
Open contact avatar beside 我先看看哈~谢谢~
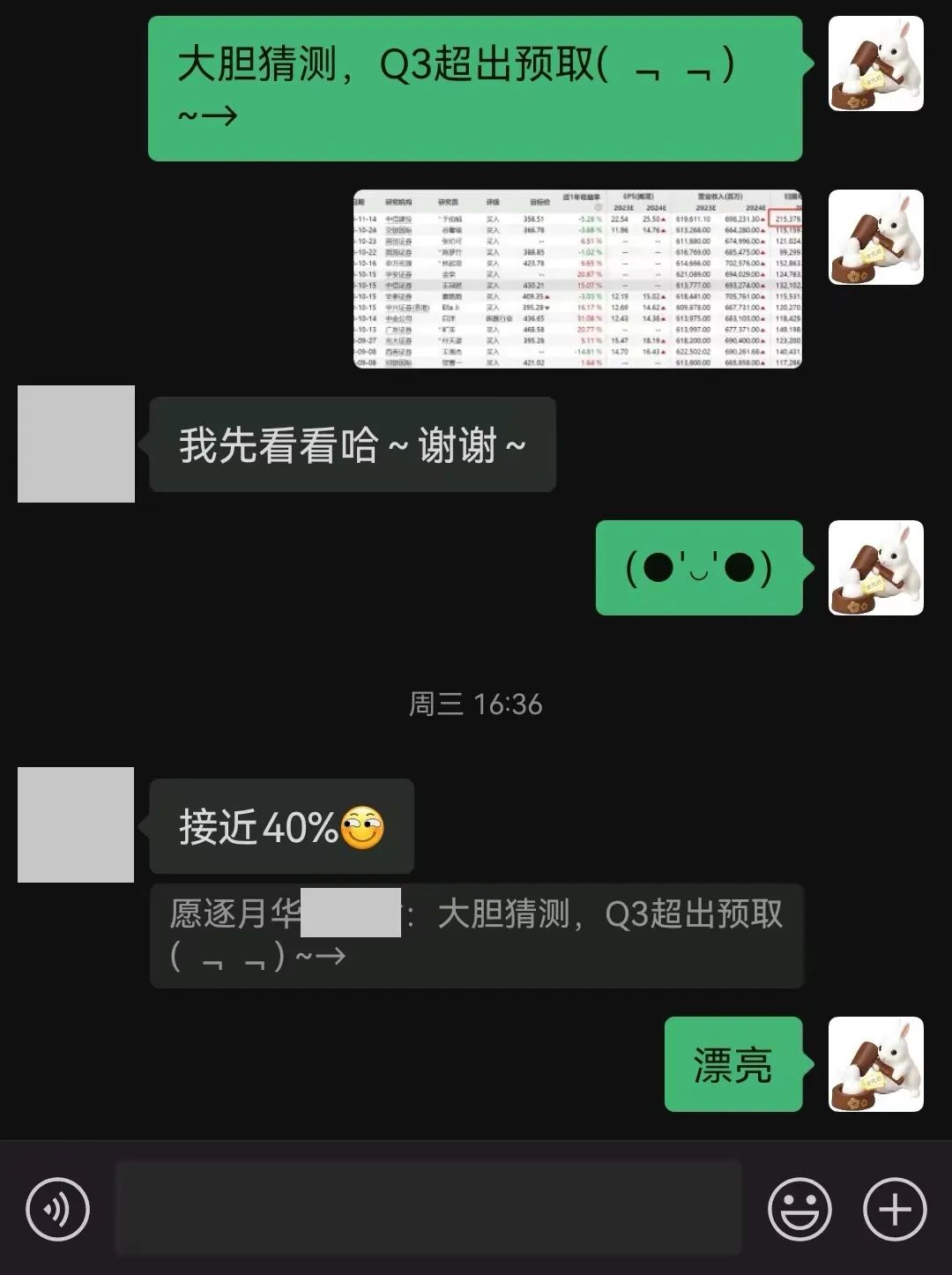click(x=76, y=444)
